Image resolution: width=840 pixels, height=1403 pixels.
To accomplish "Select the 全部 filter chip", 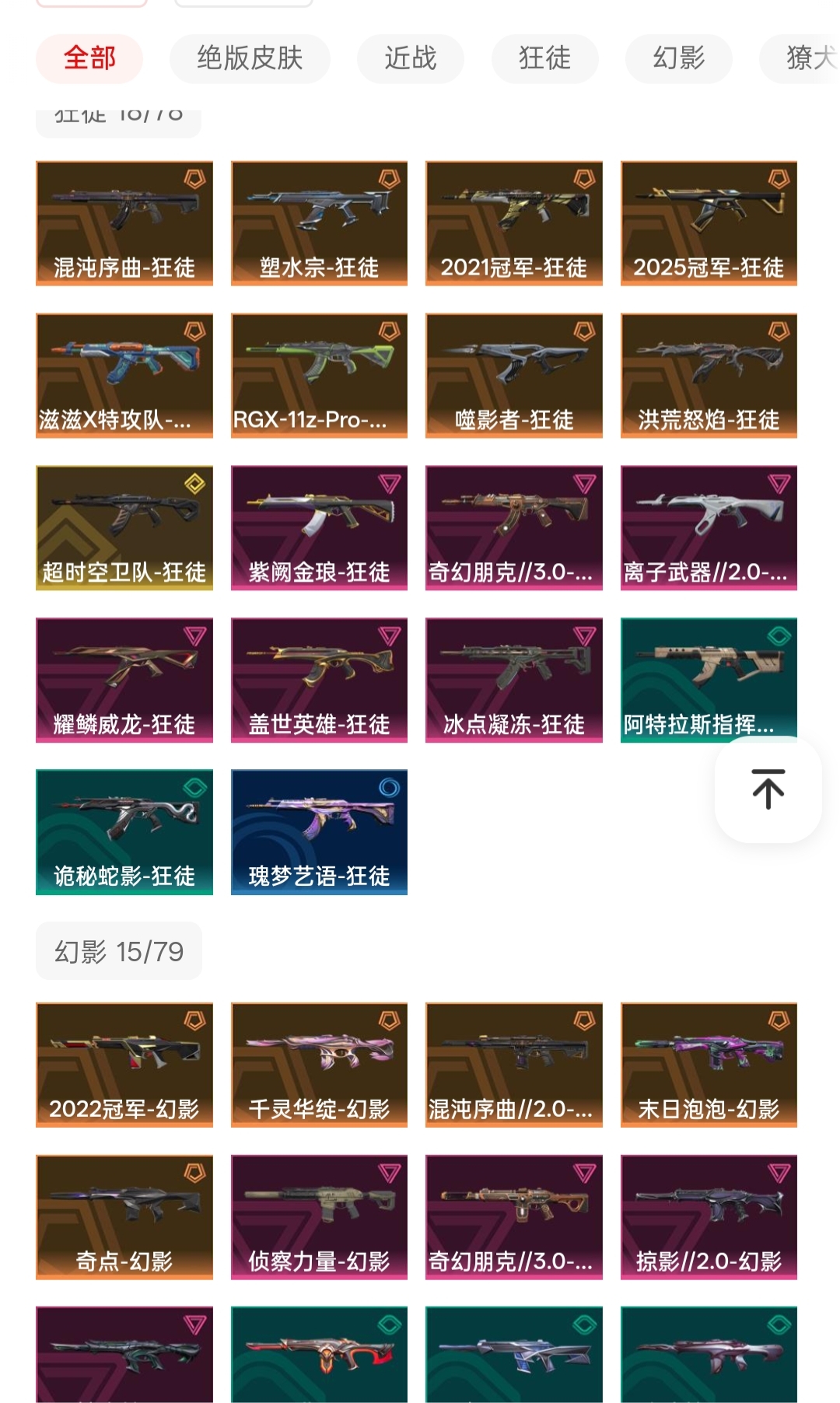I will [89, 58].
